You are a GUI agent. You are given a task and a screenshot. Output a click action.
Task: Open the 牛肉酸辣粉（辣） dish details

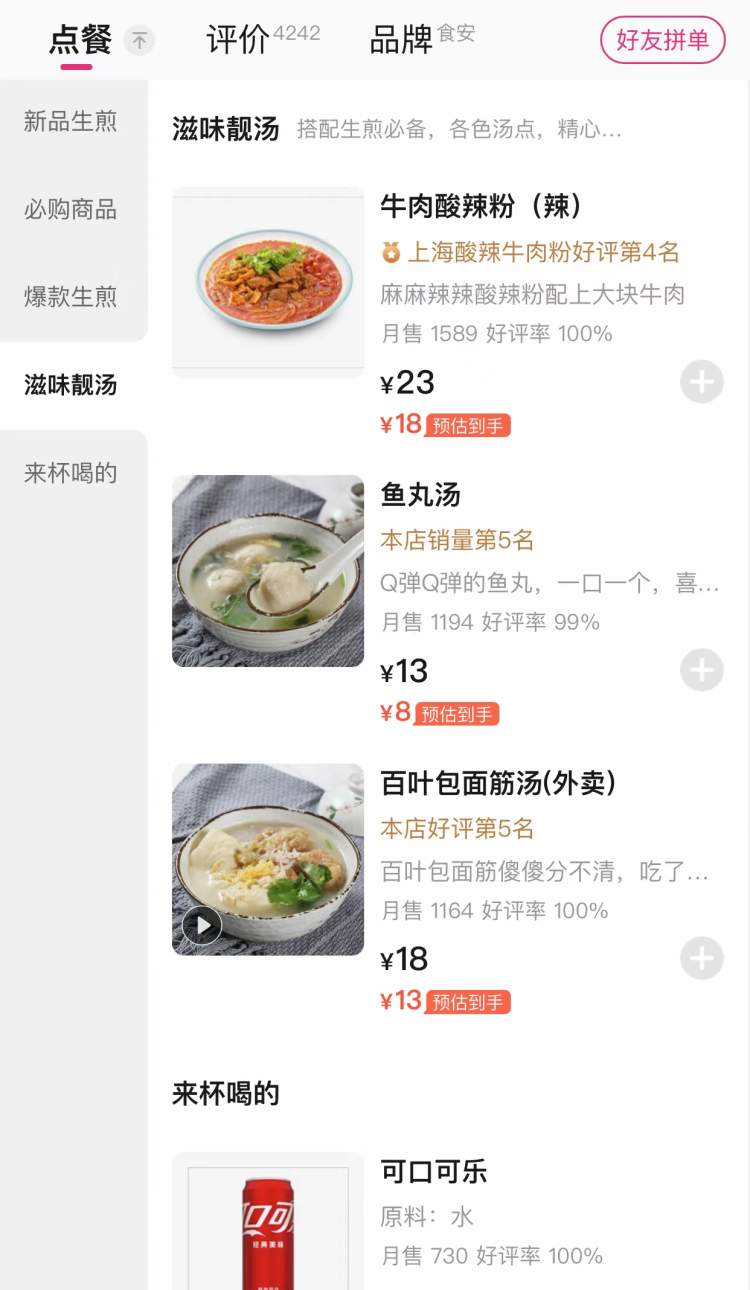(x=268, y=282)
